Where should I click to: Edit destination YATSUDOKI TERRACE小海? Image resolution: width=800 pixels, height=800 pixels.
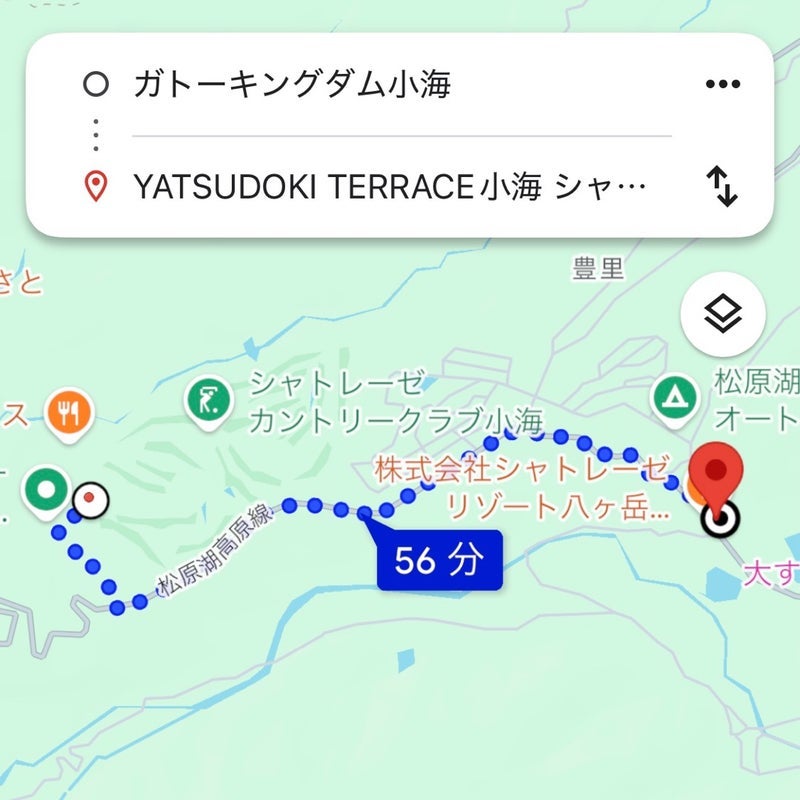390,186
